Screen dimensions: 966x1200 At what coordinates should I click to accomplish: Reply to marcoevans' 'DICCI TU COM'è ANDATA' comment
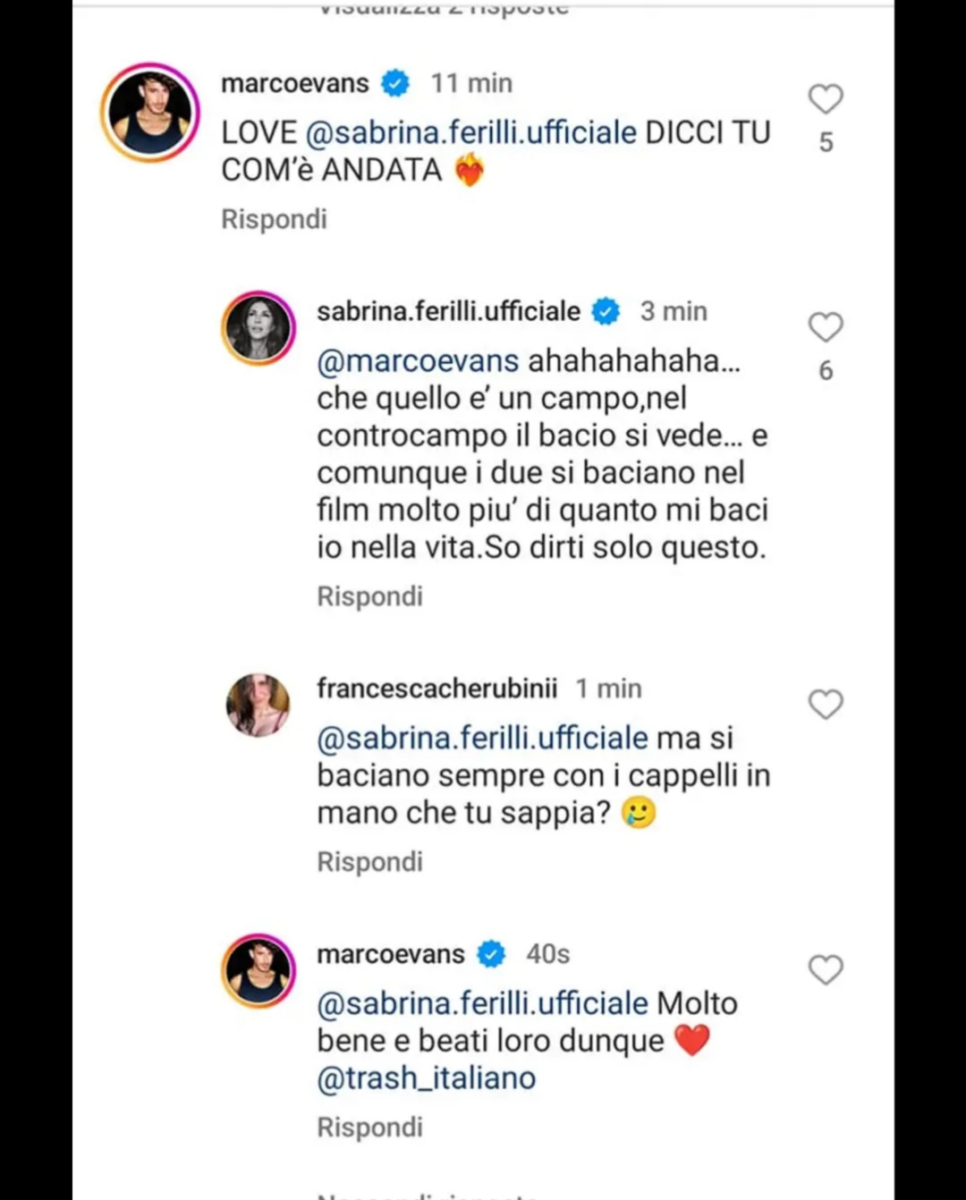[273, 219]
